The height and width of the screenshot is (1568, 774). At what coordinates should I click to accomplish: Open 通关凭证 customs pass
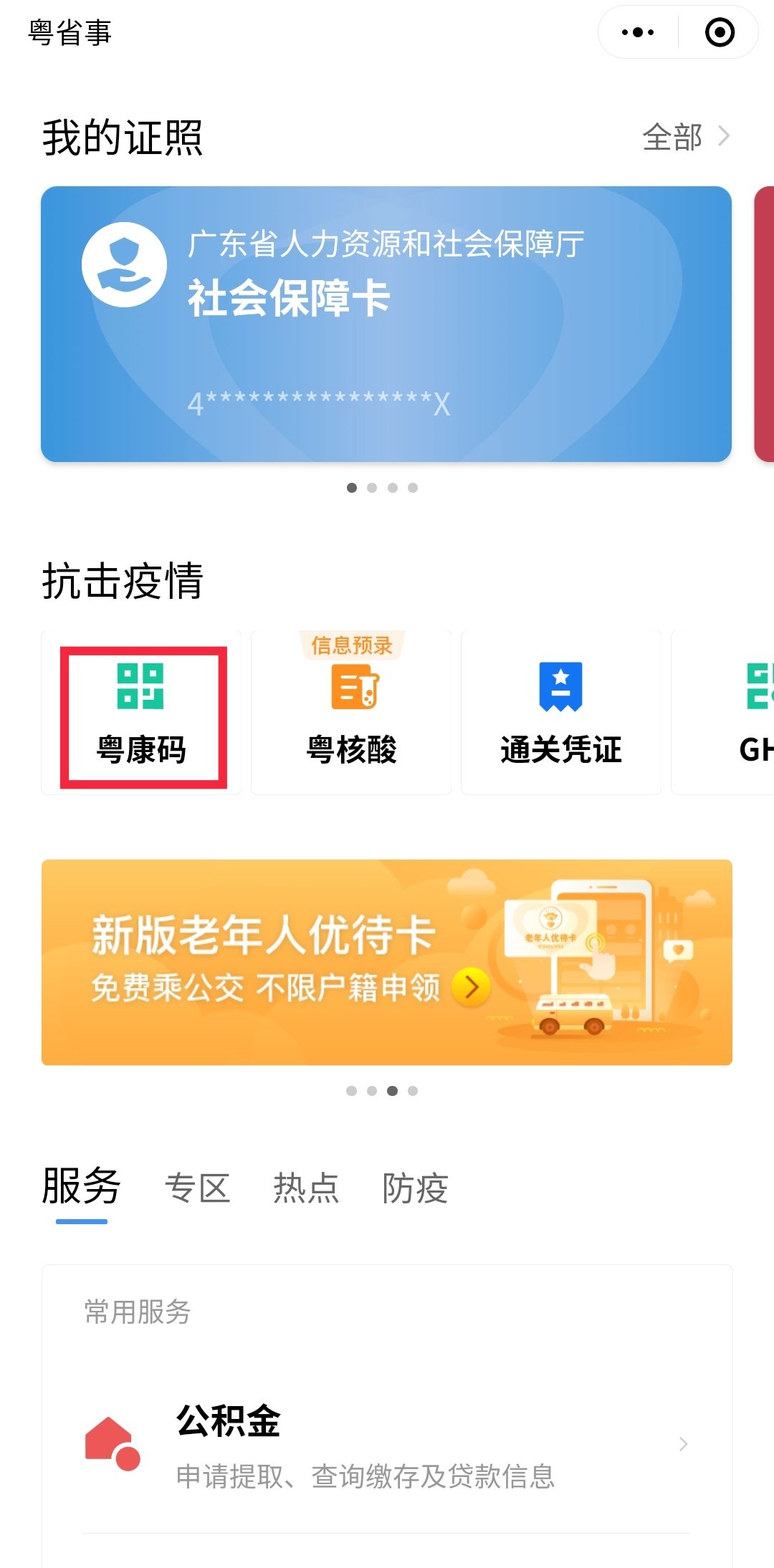560,714
